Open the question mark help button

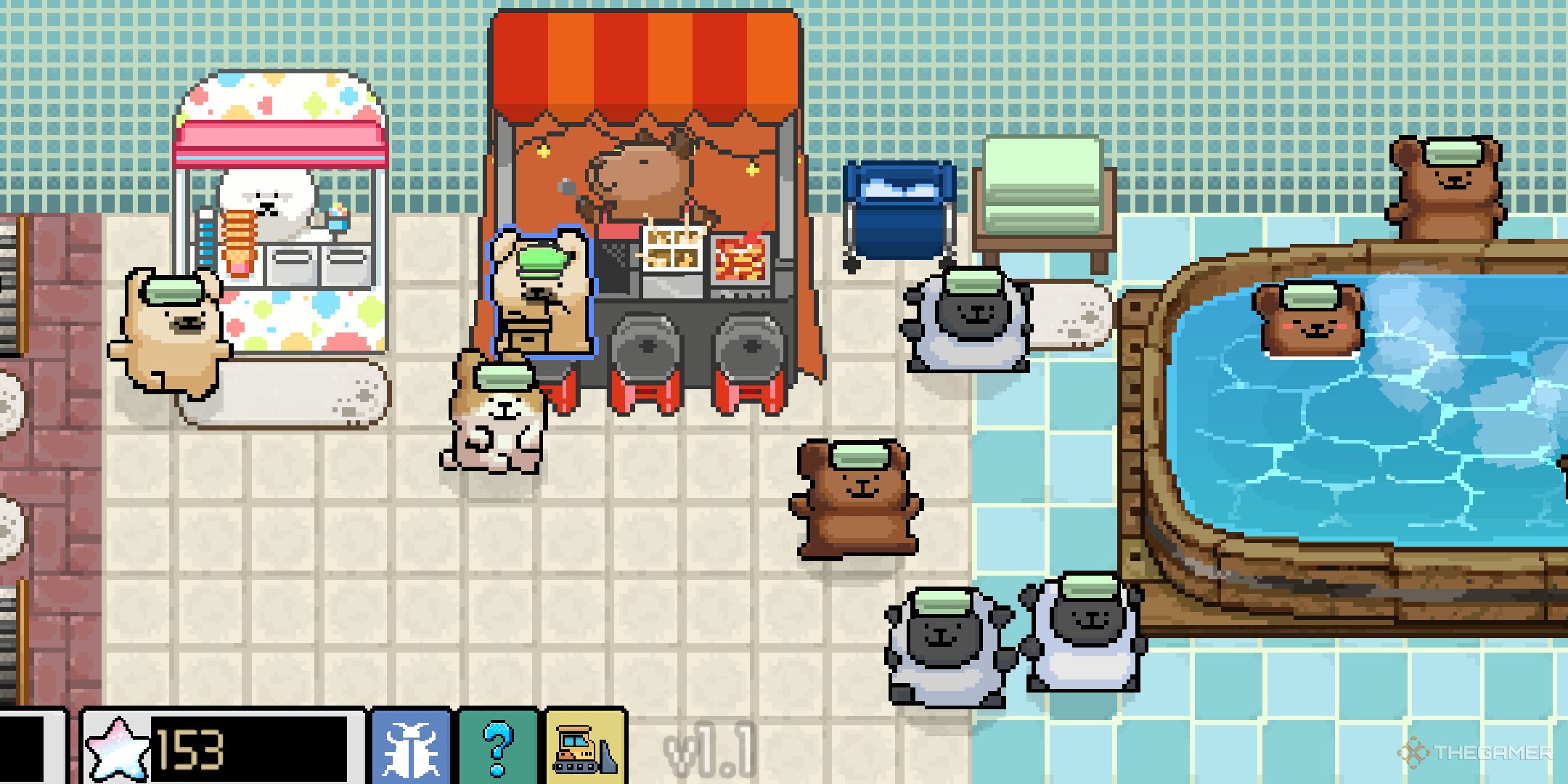499,748
